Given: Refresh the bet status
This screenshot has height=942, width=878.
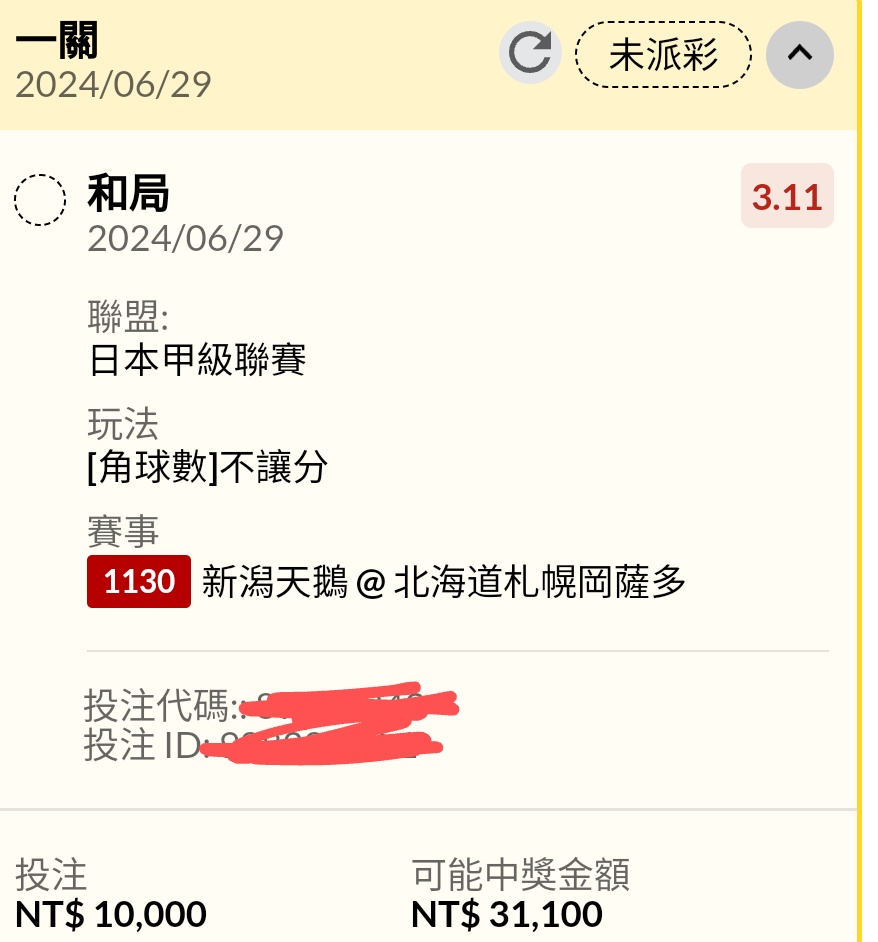Looking at the screenshot, I should point(530,54).
